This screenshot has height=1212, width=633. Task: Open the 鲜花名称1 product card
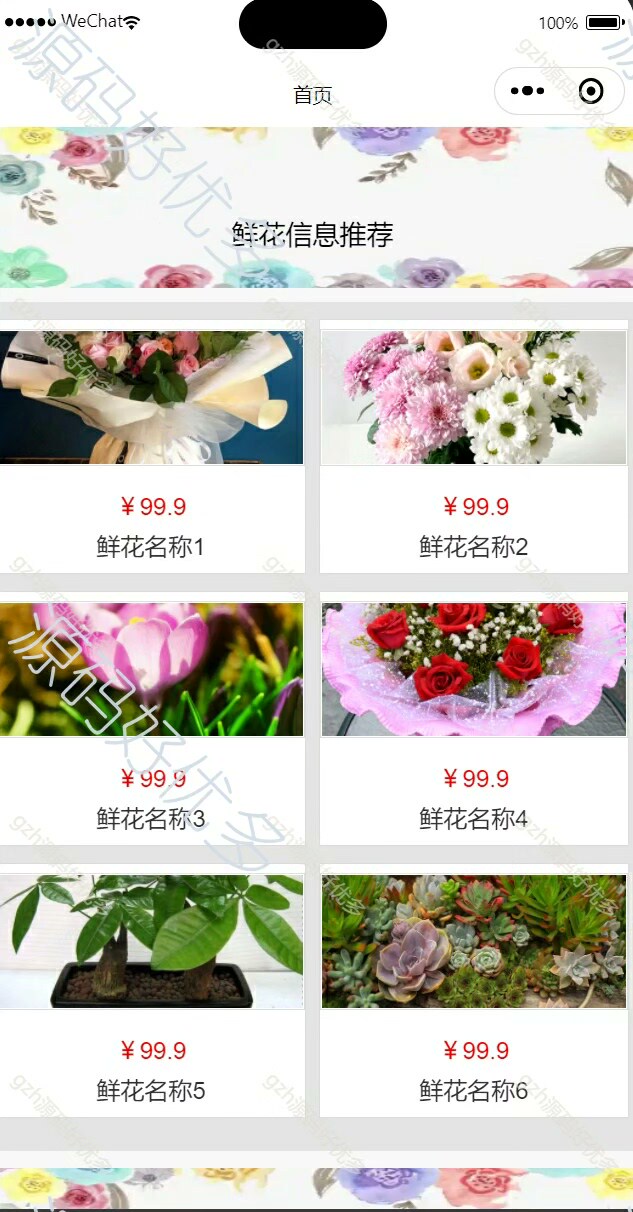152,447
